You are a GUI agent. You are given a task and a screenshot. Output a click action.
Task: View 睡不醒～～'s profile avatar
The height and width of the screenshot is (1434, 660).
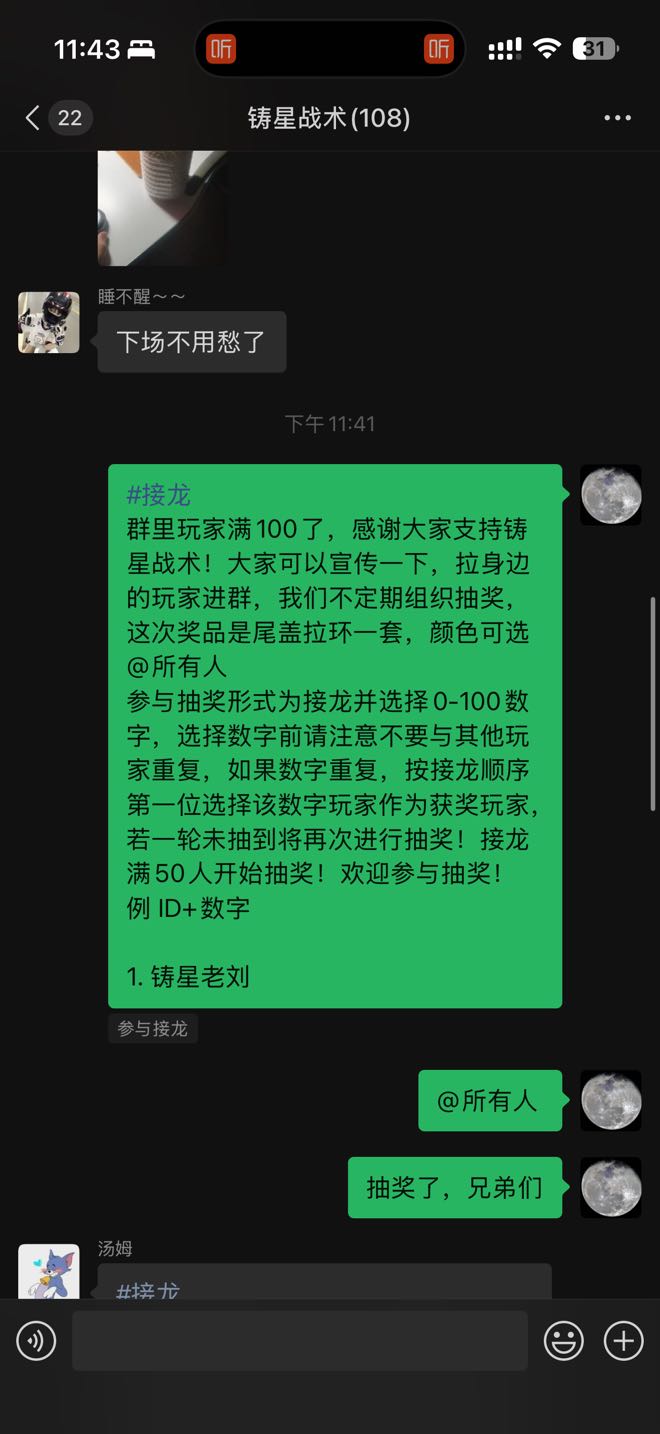pyautogui.click(x=49, y=322)
